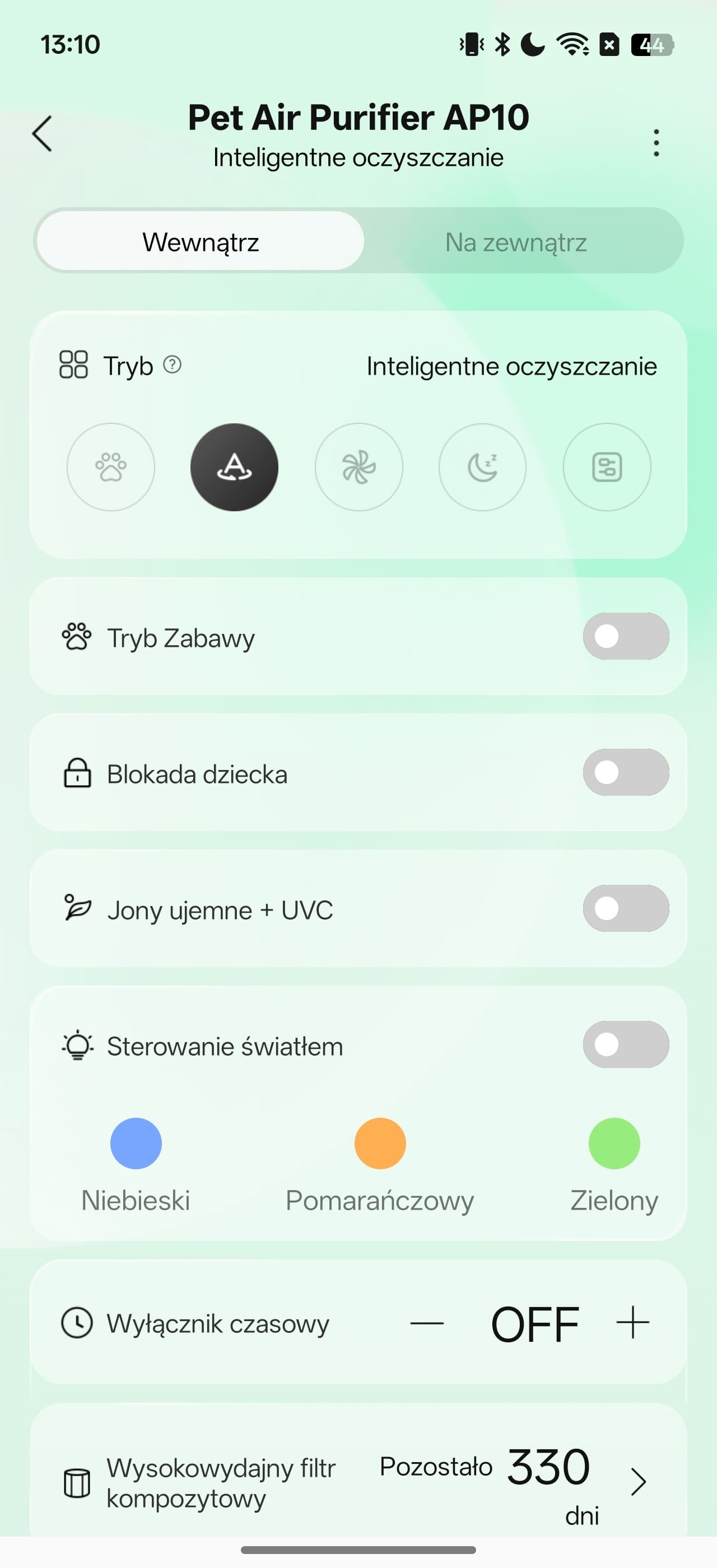Increase the Wyłącznik czasowy timer
Screen dimensions: 717x1568
click(x=632, y=1323)
